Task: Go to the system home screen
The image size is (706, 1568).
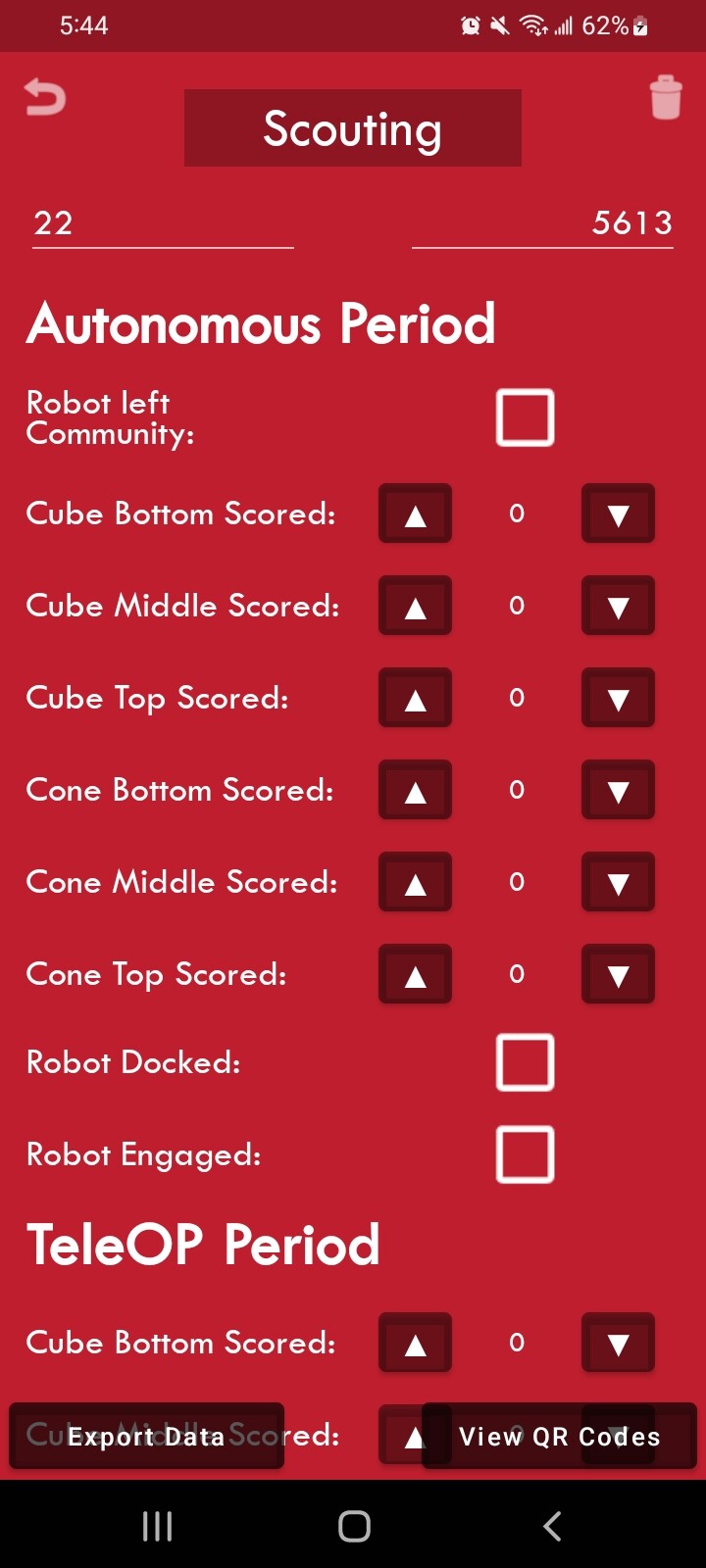Action: tap(354, 1526)
